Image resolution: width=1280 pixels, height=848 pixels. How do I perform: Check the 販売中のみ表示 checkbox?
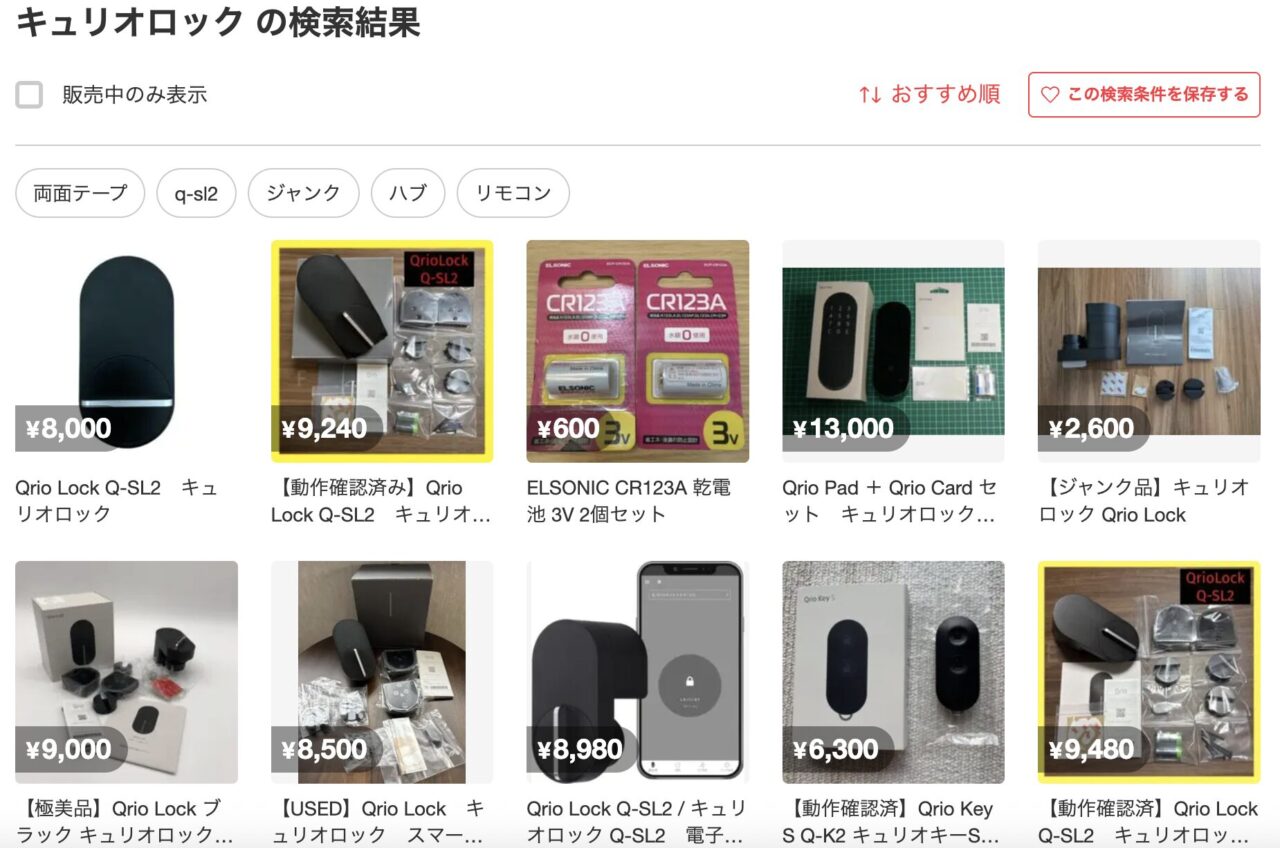(x=29, y=96)
